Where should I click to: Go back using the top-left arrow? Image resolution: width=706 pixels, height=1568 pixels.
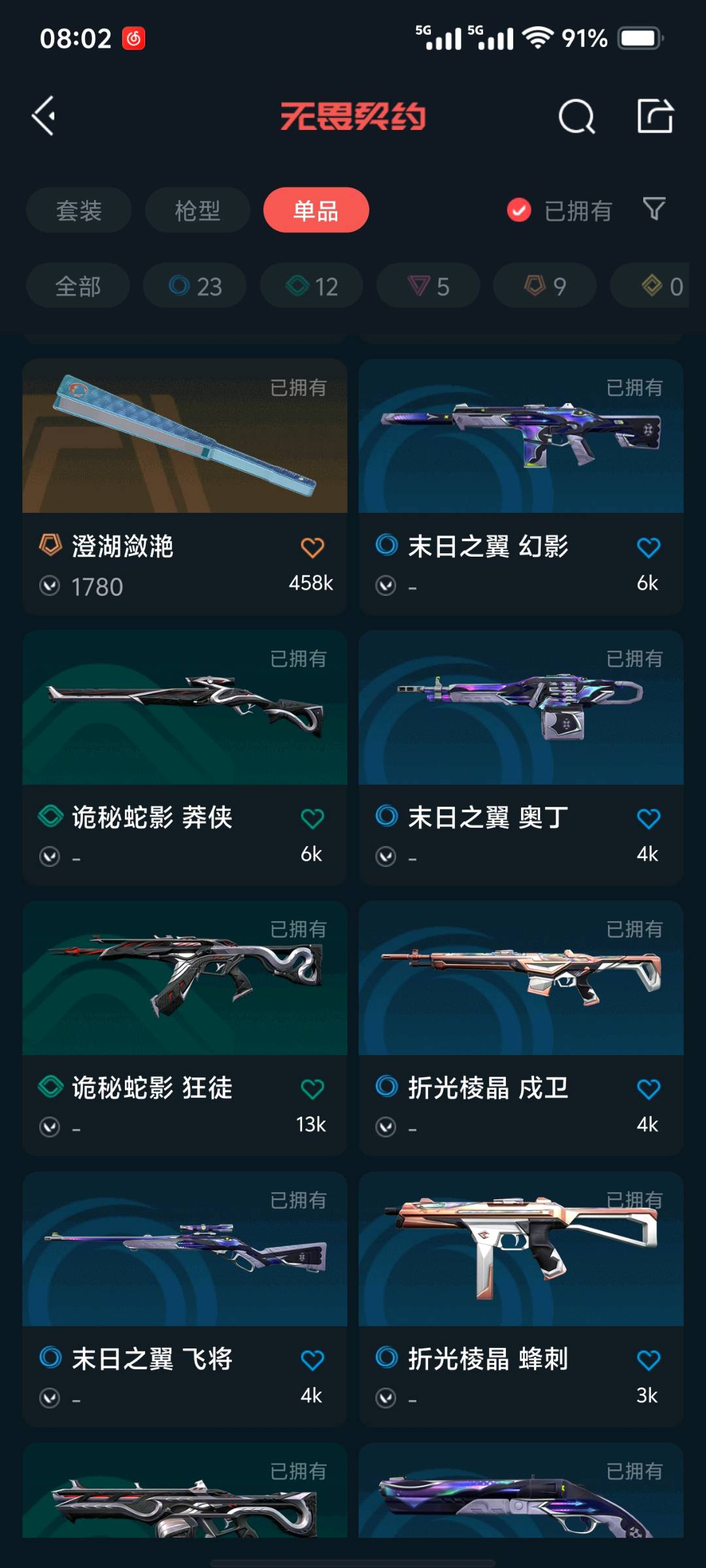click(44, 116)
